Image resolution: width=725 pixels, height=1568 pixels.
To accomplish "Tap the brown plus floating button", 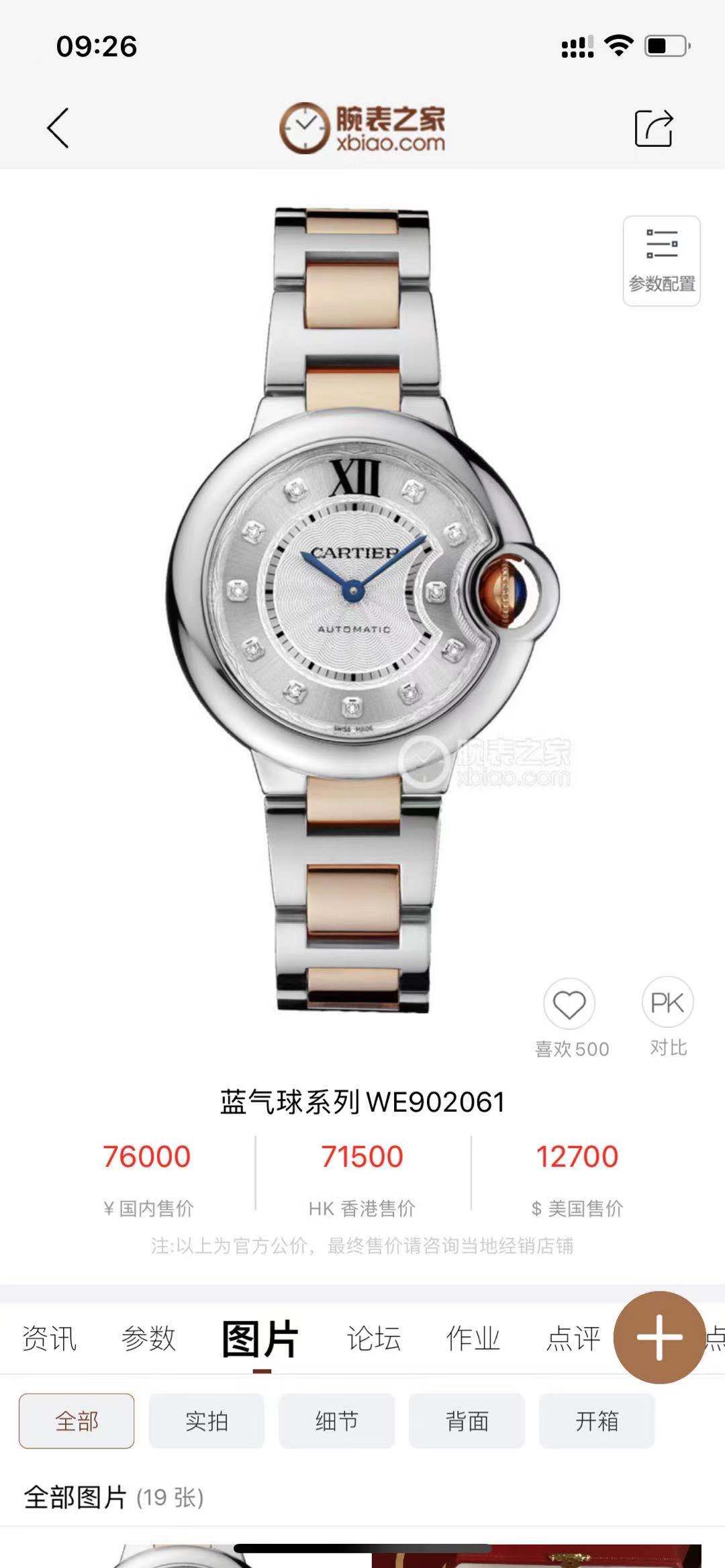I will 659,1337.
